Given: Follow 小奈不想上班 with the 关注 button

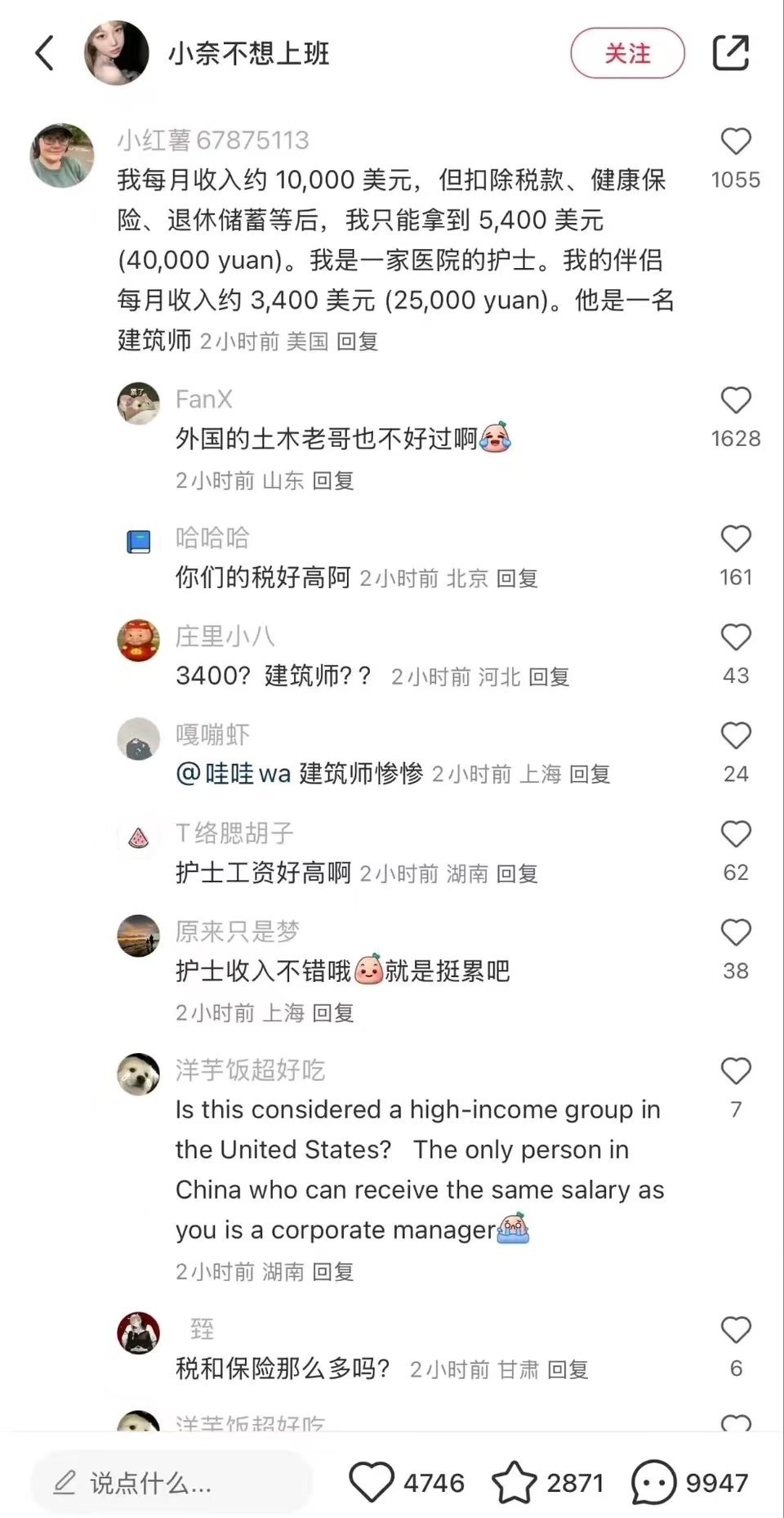Looking at the screenshot, I should (627, 53).
